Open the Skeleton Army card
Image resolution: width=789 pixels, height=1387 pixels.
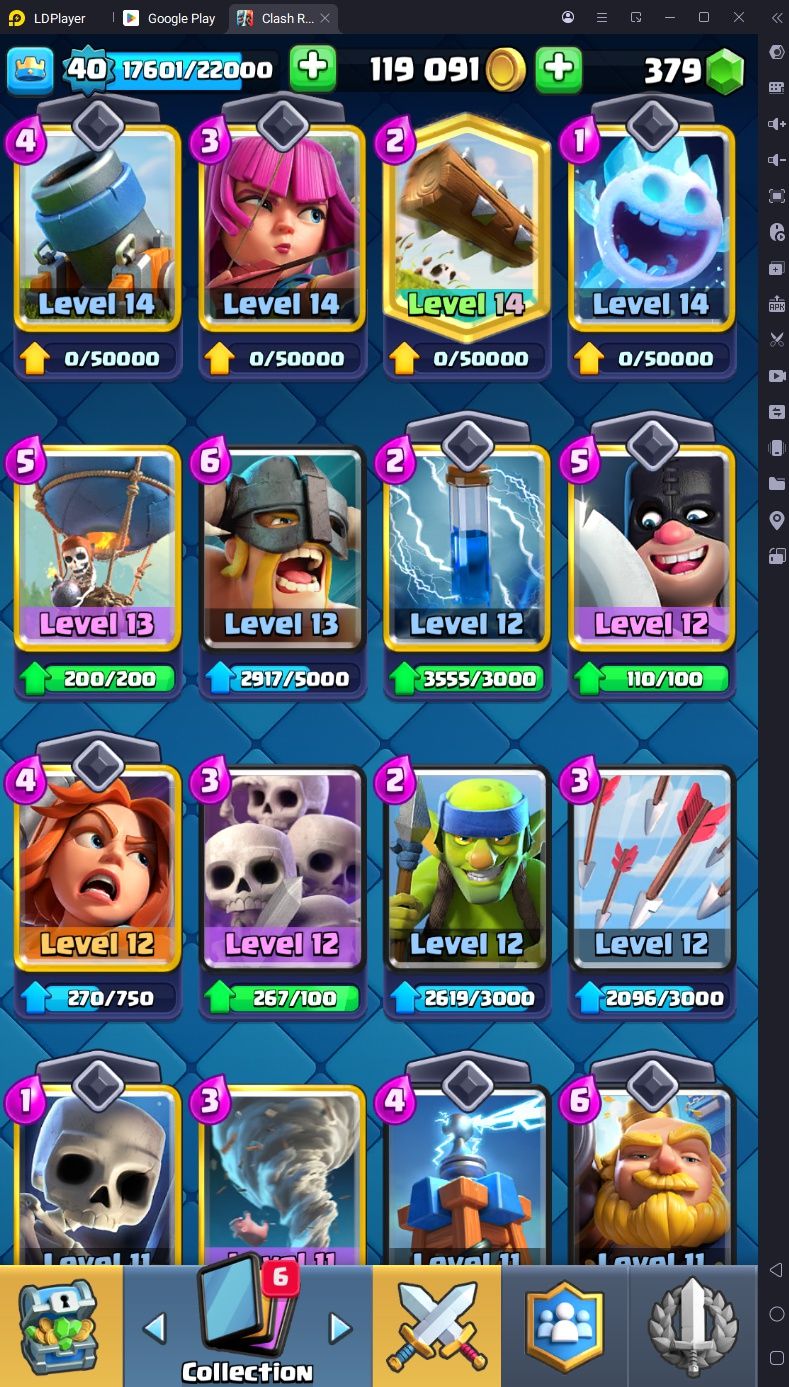click(x=281, y=870)
